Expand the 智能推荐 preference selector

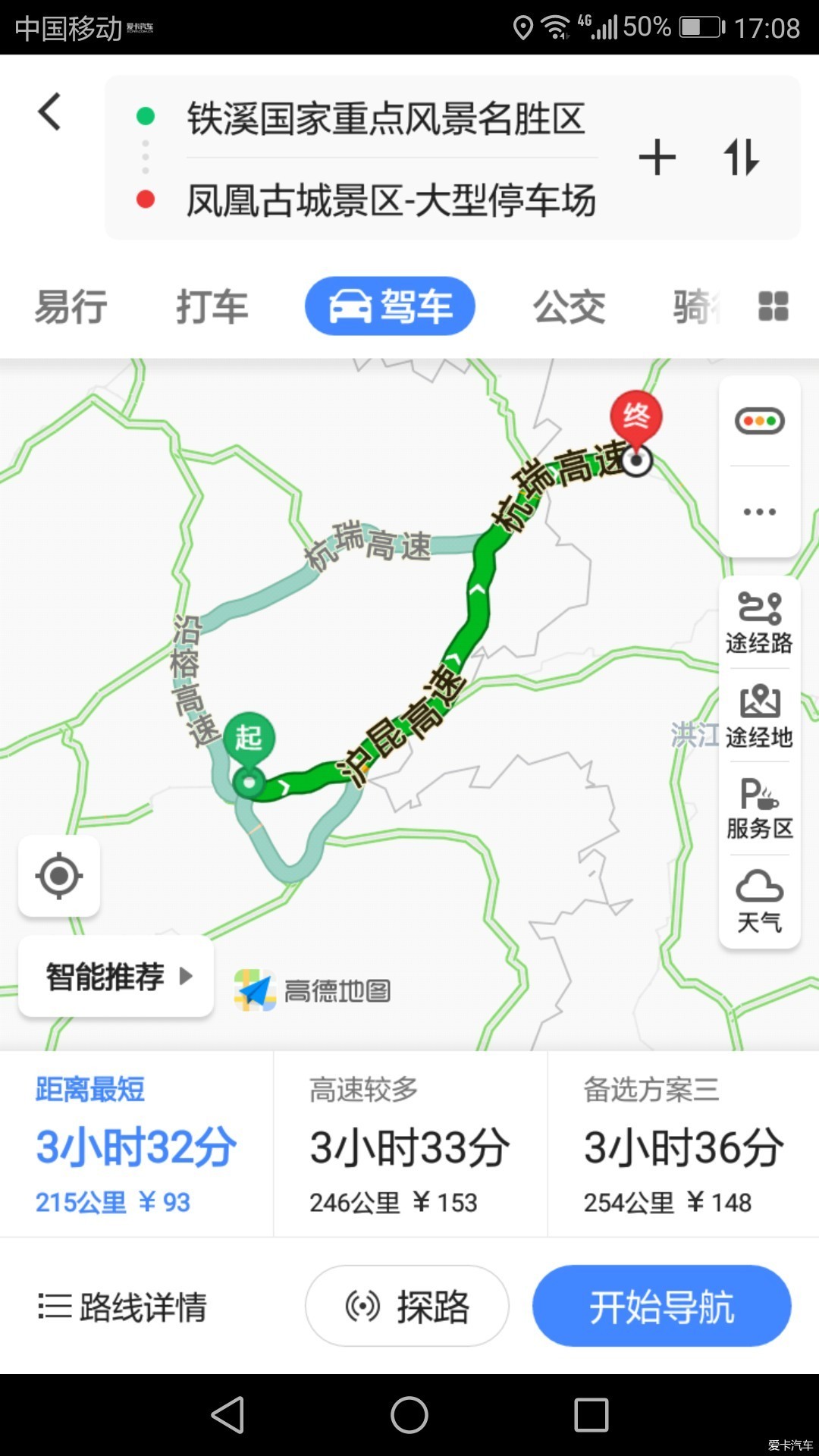click(116, 976)
